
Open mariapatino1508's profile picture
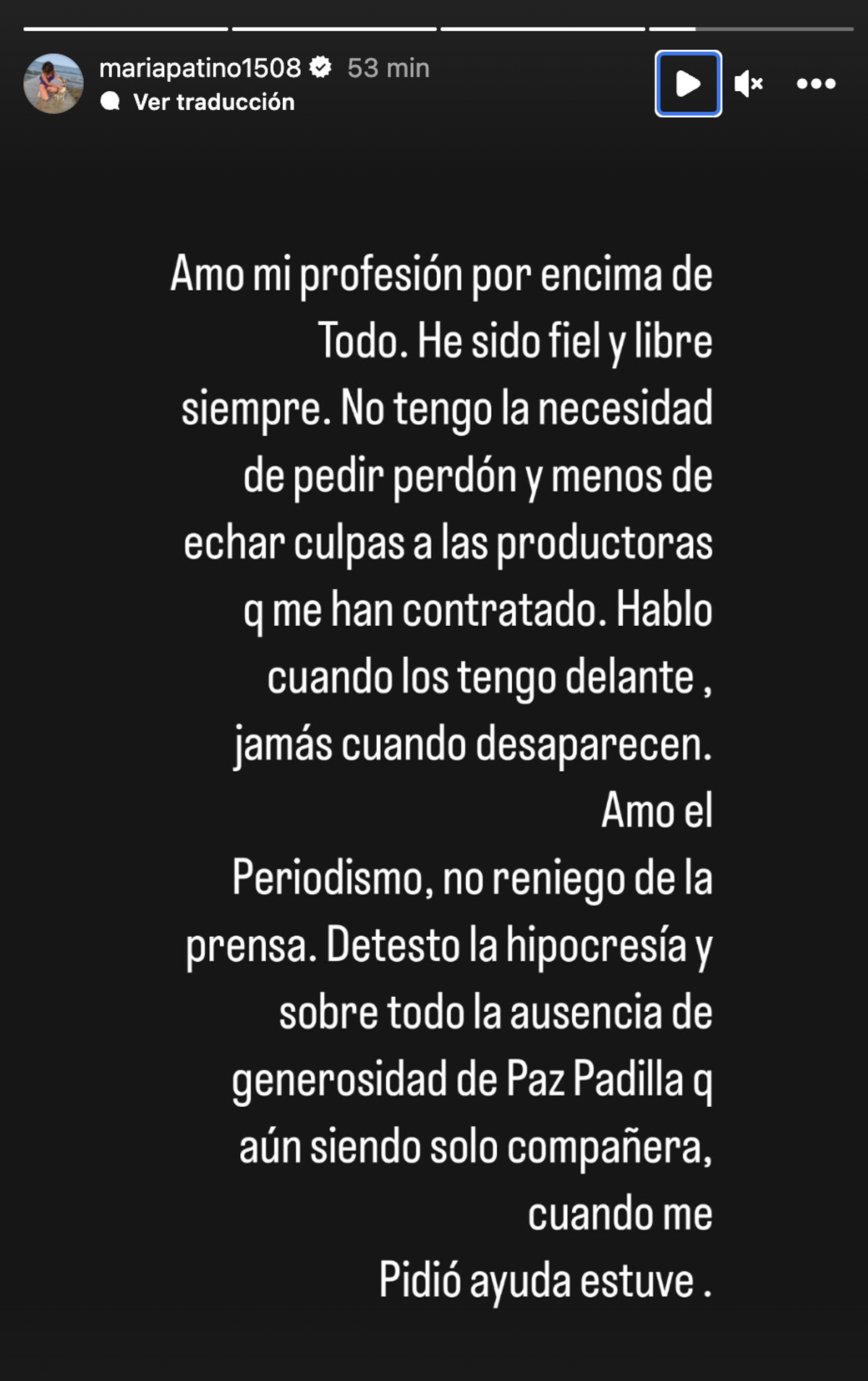(x=54, y=84)
